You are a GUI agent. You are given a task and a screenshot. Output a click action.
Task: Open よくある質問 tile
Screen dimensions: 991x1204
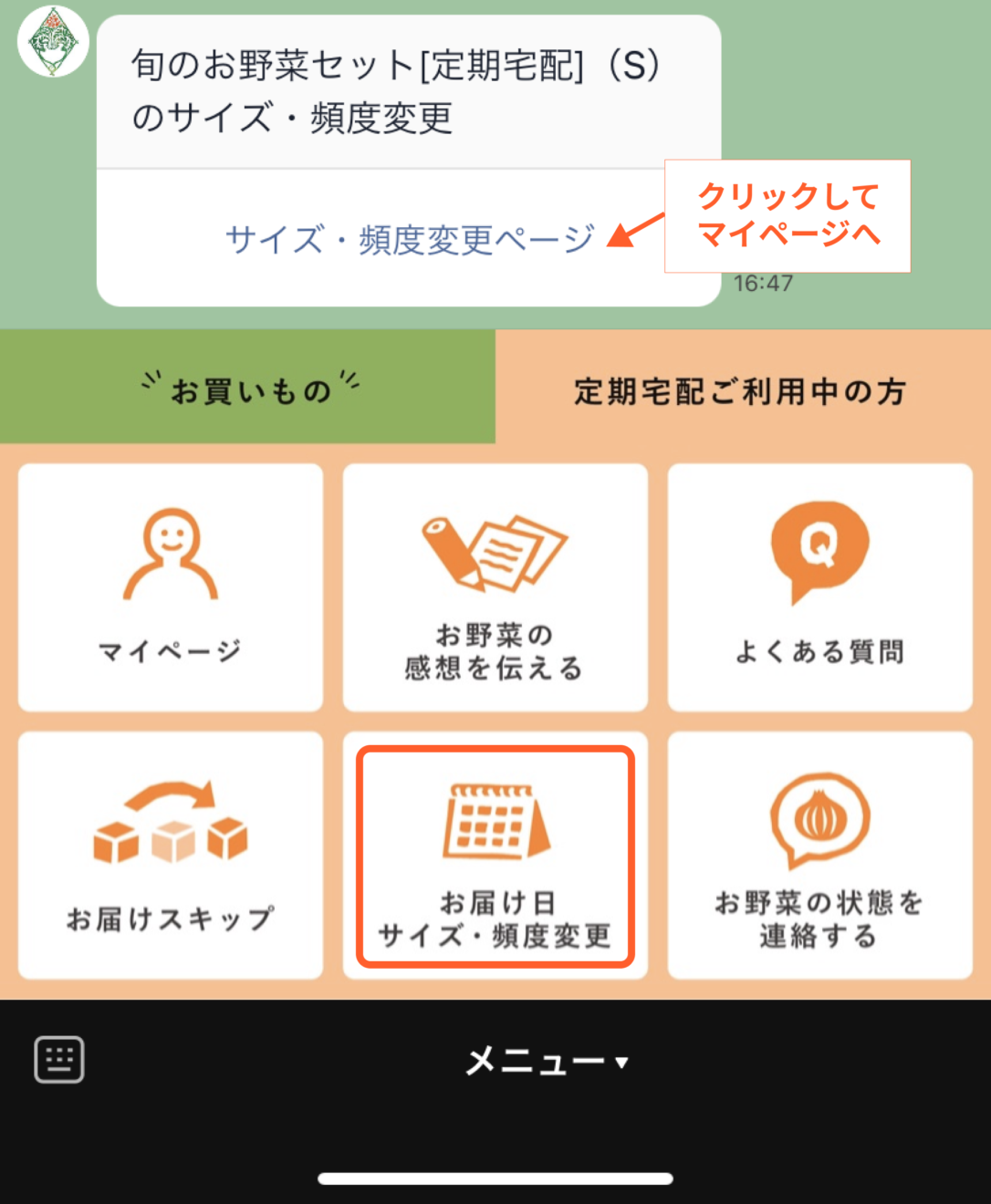coord(819,587)
